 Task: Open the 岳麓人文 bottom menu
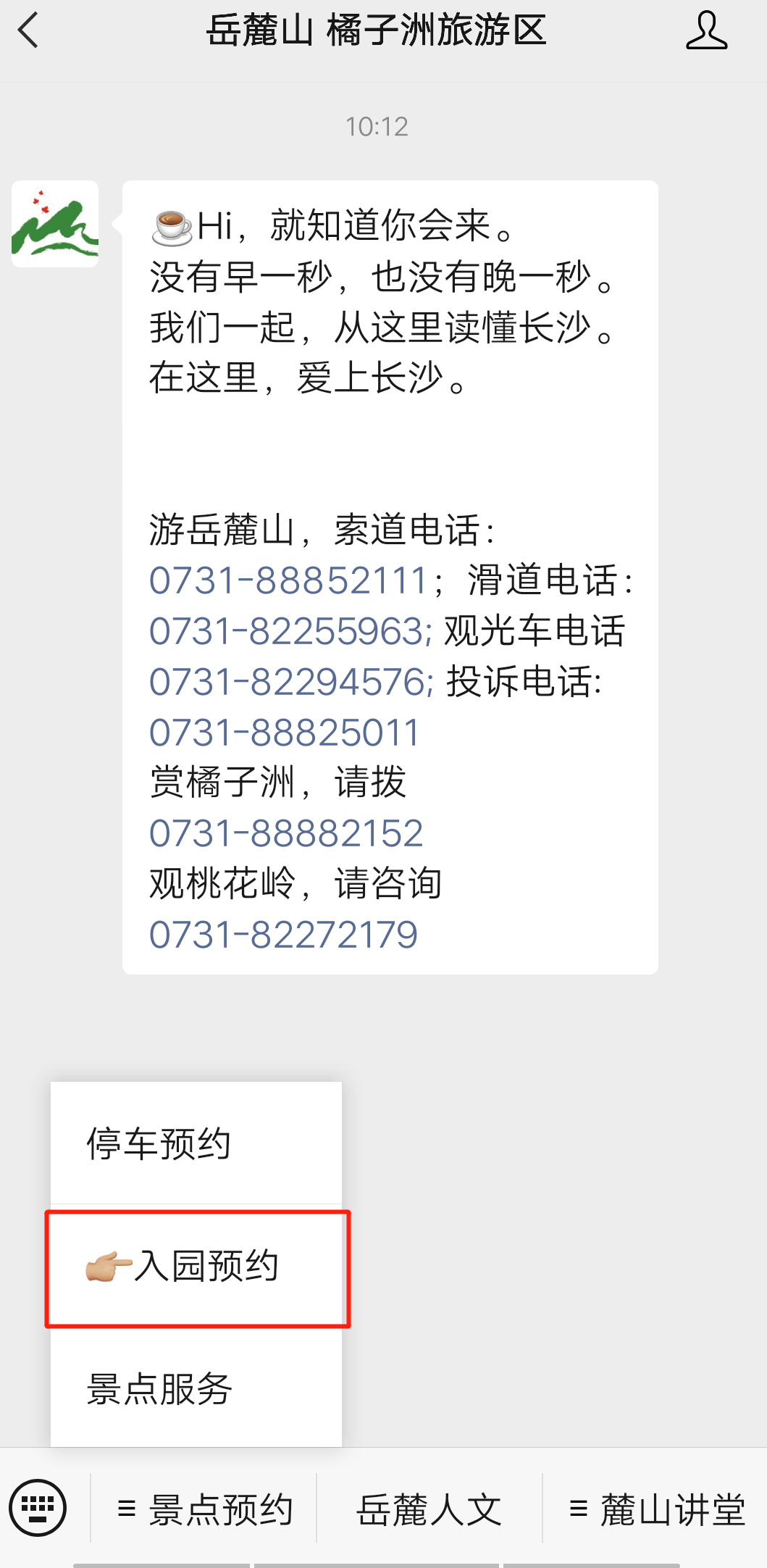pos(429,1509)
